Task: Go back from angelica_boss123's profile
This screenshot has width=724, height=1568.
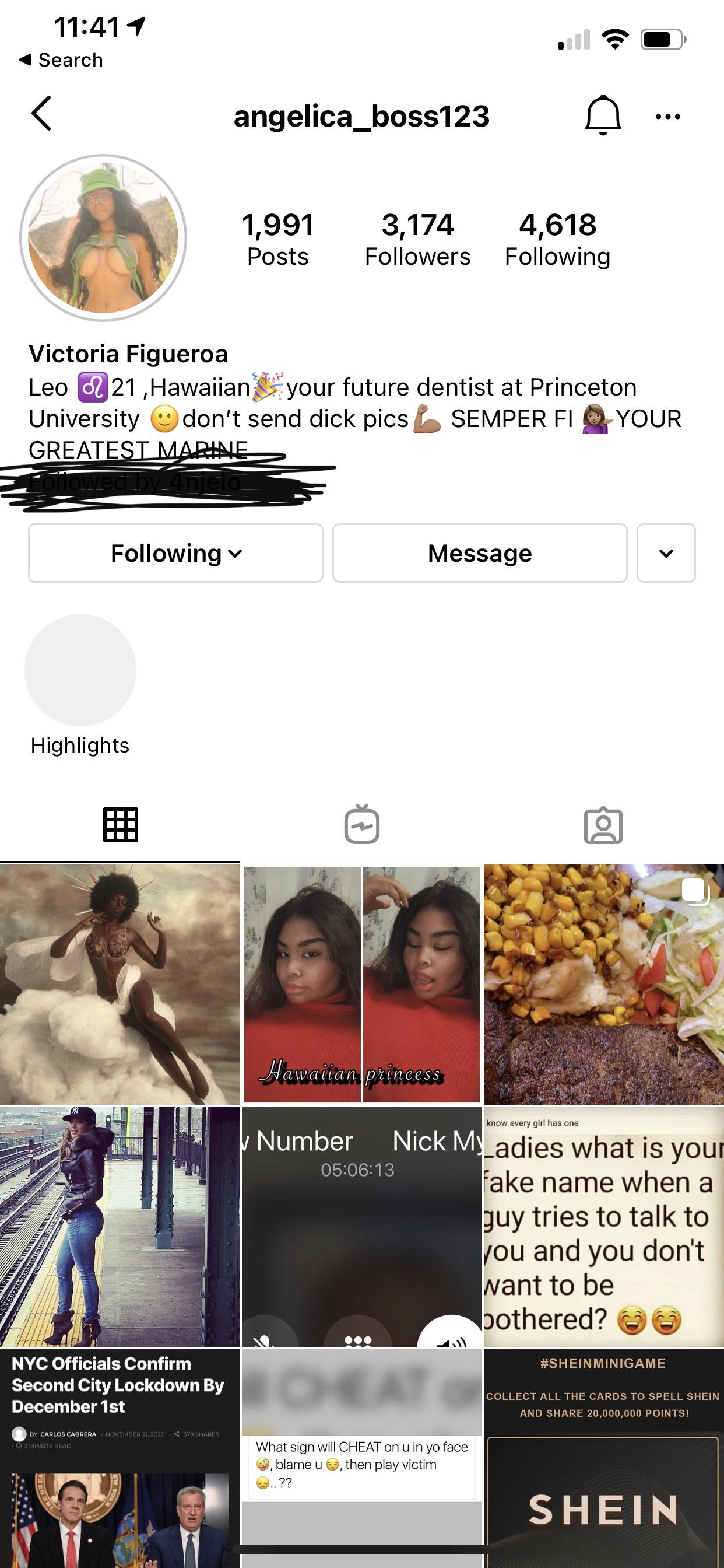Action: point(41,114)
